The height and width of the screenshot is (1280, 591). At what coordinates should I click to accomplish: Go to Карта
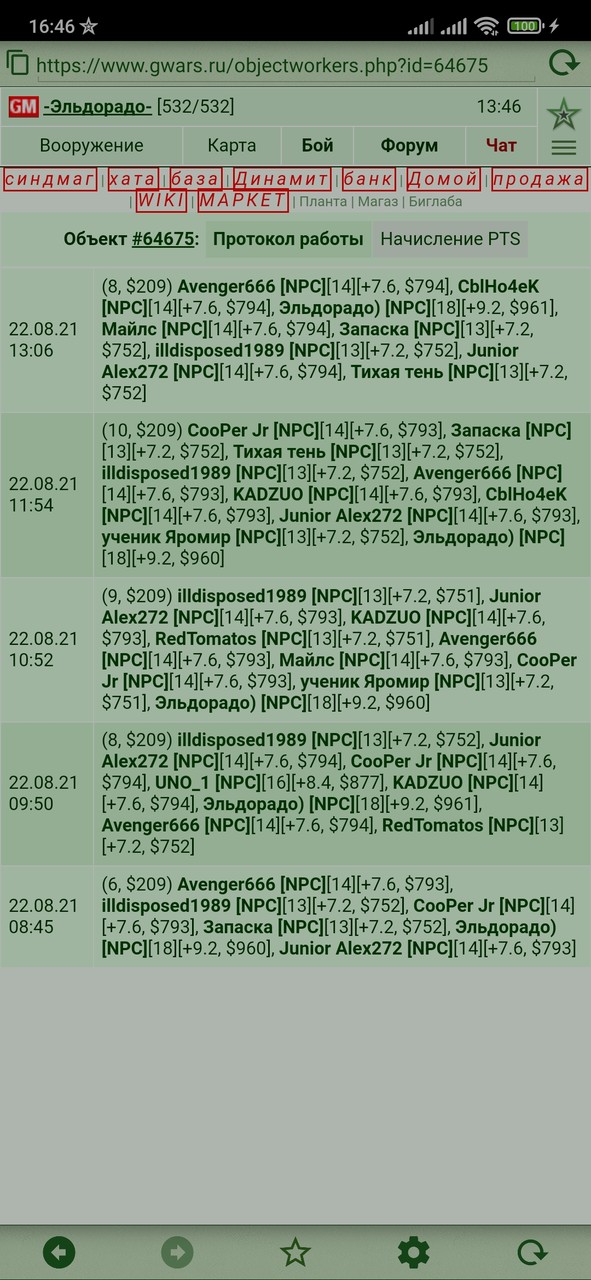(x=232, y=145)
